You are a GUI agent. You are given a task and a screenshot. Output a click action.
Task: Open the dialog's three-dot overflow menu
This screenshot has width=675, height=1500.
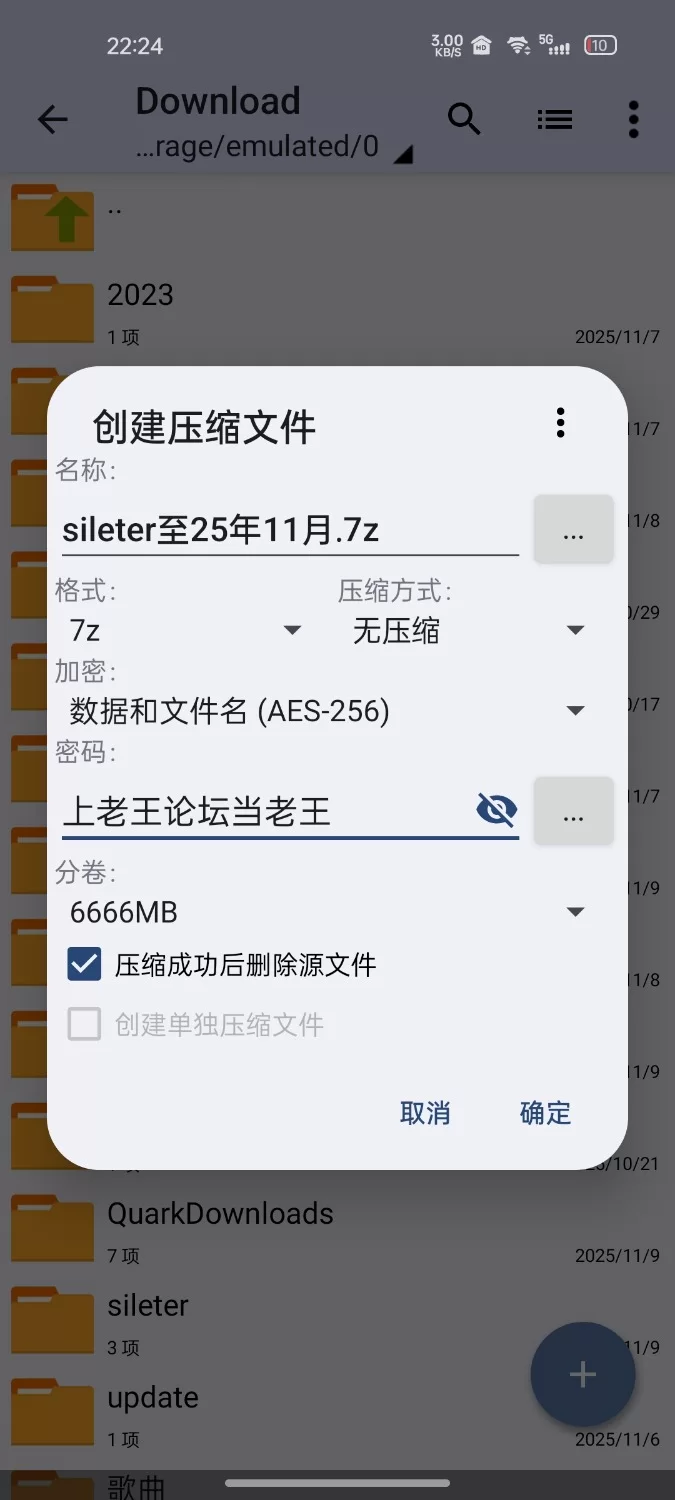pyautogui.click(x=561, y=423)
